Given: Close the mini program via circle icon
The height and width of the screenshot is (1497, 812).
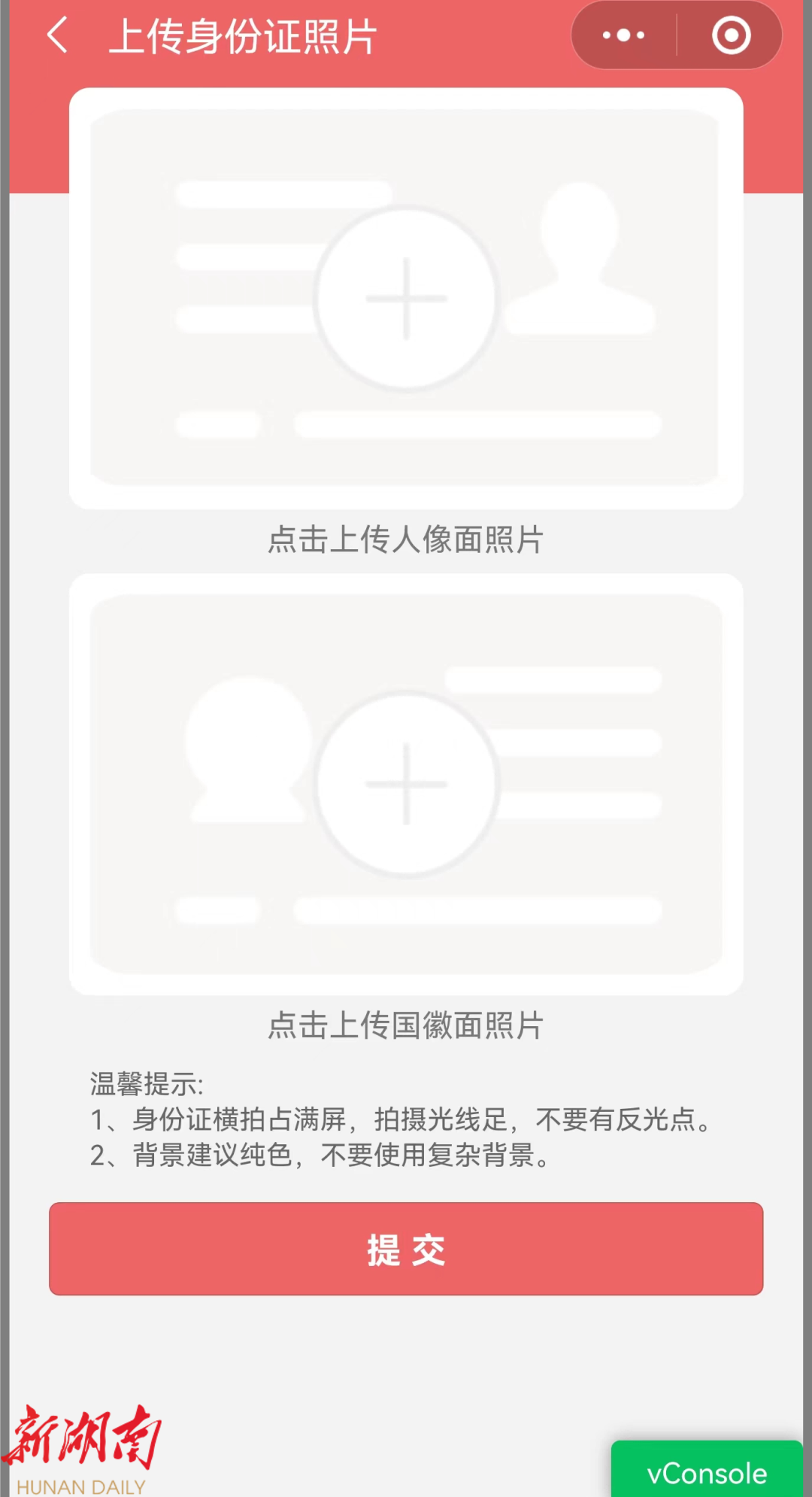Looking at the screenshot, I should (731, 35).
